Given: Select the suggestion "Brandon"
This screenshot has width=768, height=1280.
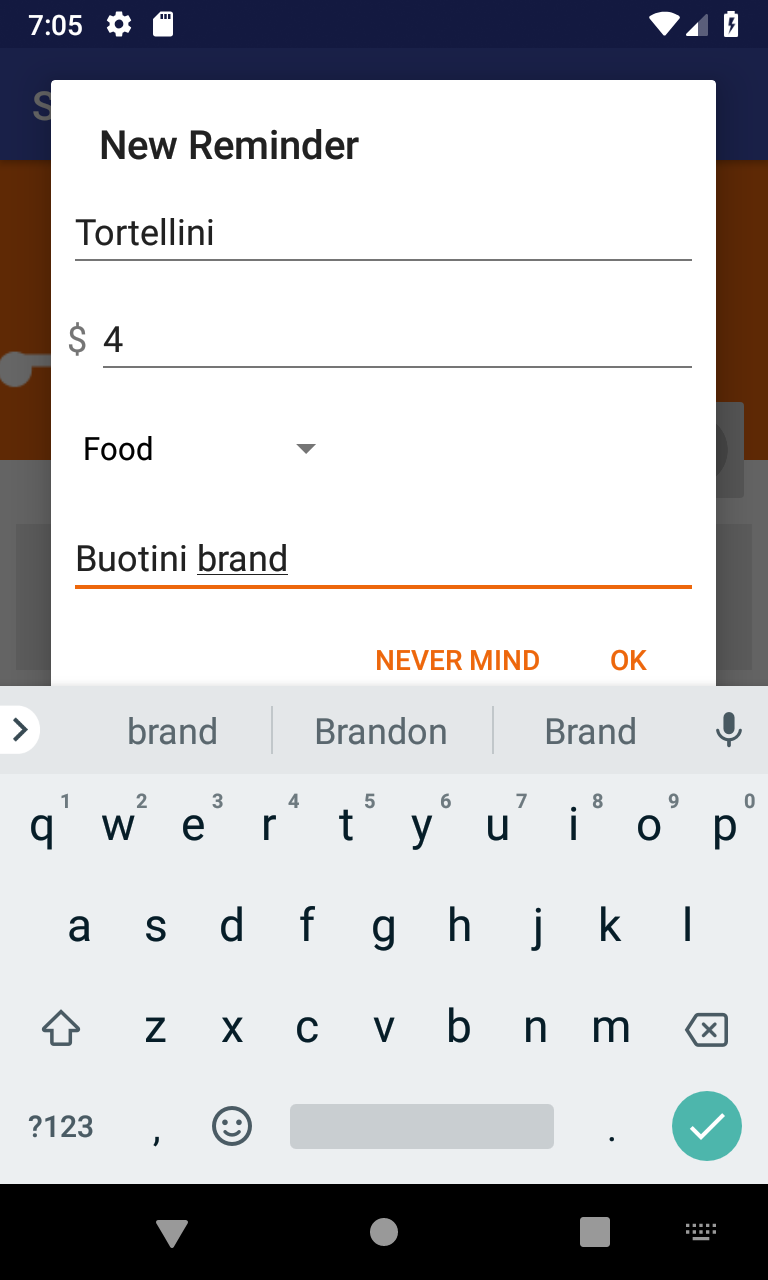Looking at the screenshot, I should pyautogui.click(x=381, y=730).
